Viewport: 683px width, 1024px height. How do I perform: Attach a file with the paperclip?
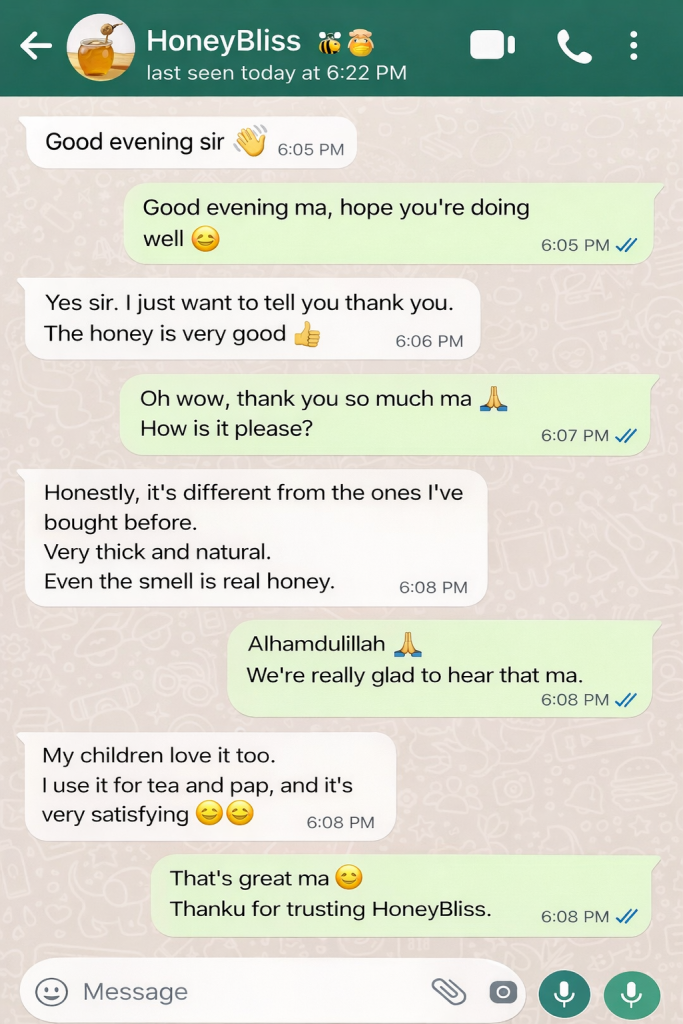click(449, 992)
